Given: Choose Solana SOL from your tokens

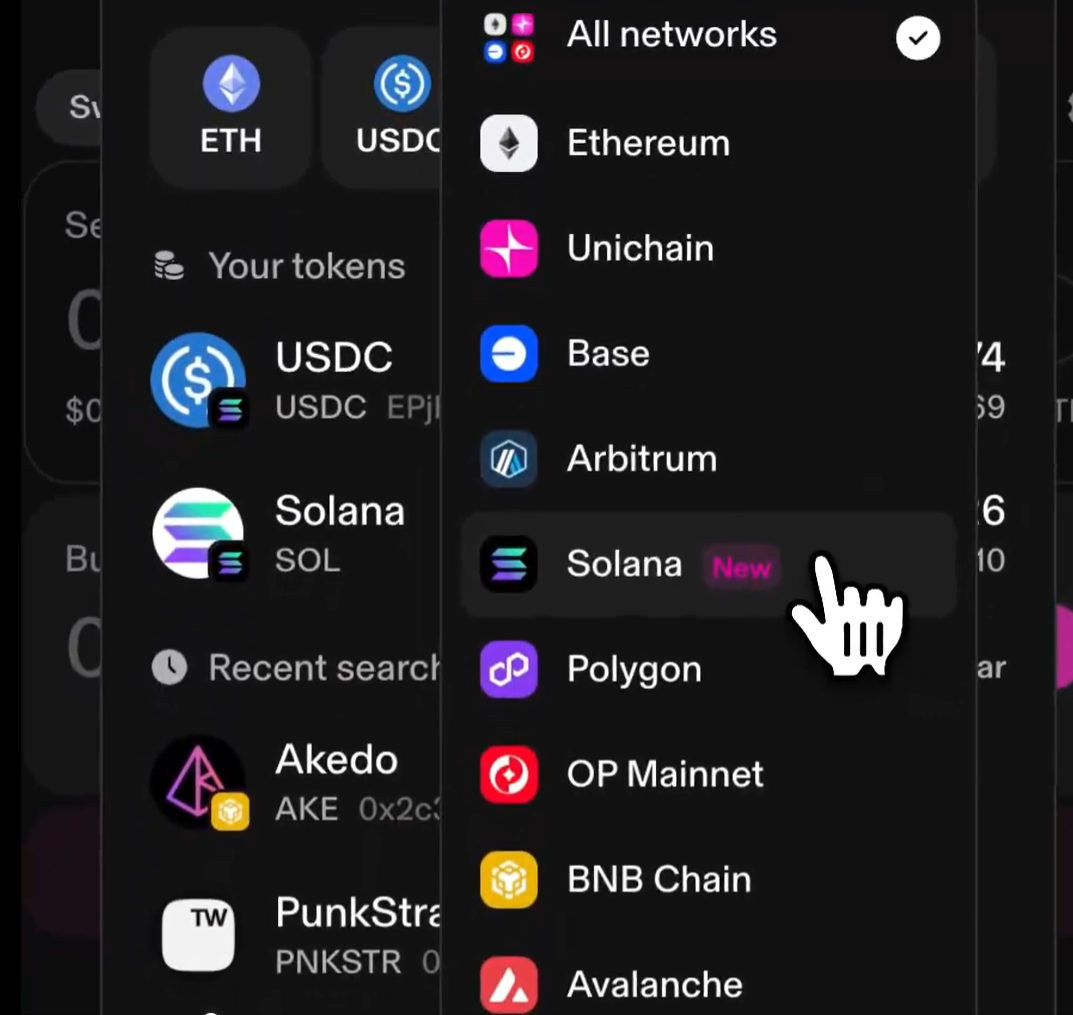Looking at the screenshot, I should (x=300, y=533).
